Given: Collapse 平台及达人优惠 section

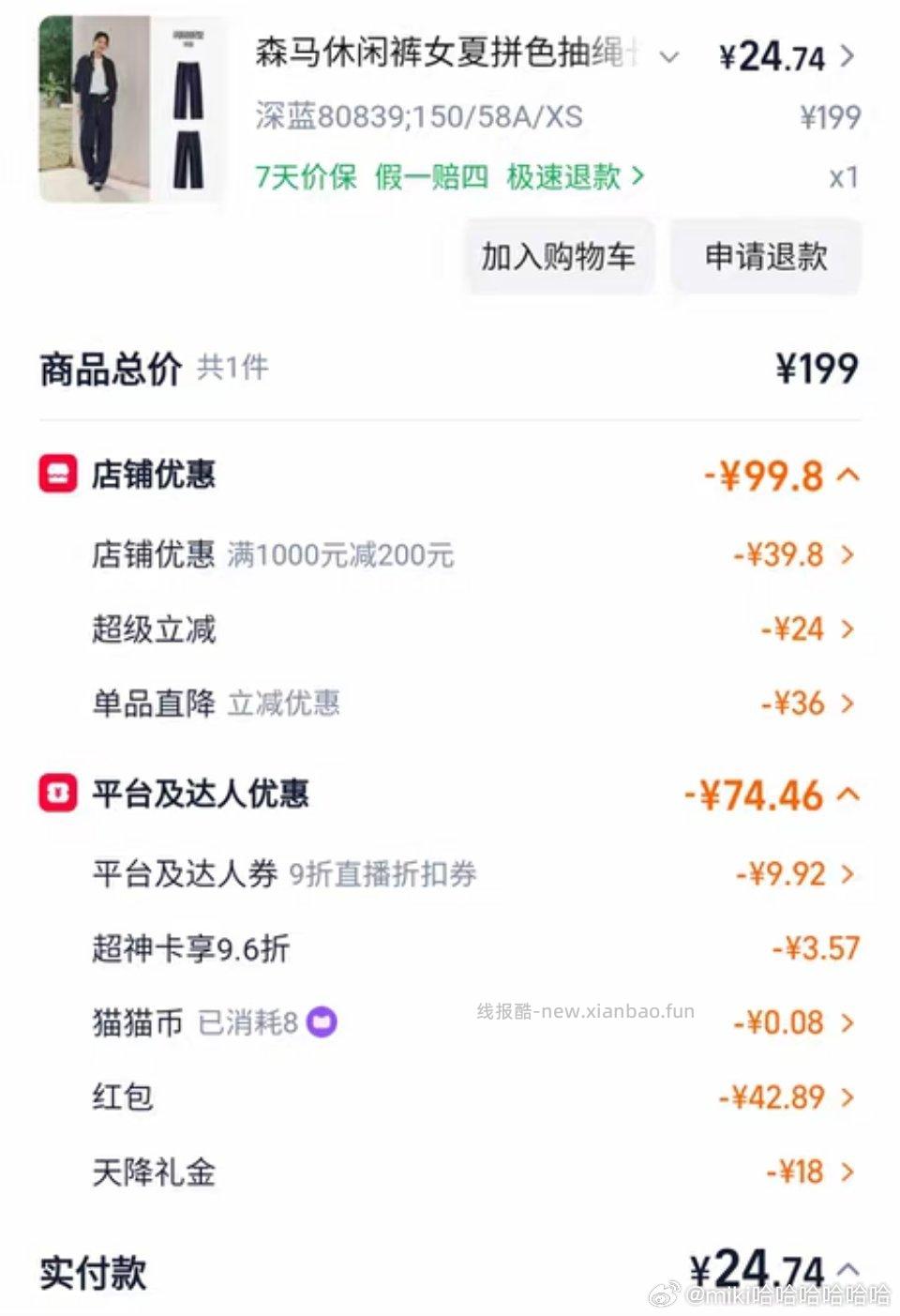Looking at the screenshot, I should [x=847, y=794].
